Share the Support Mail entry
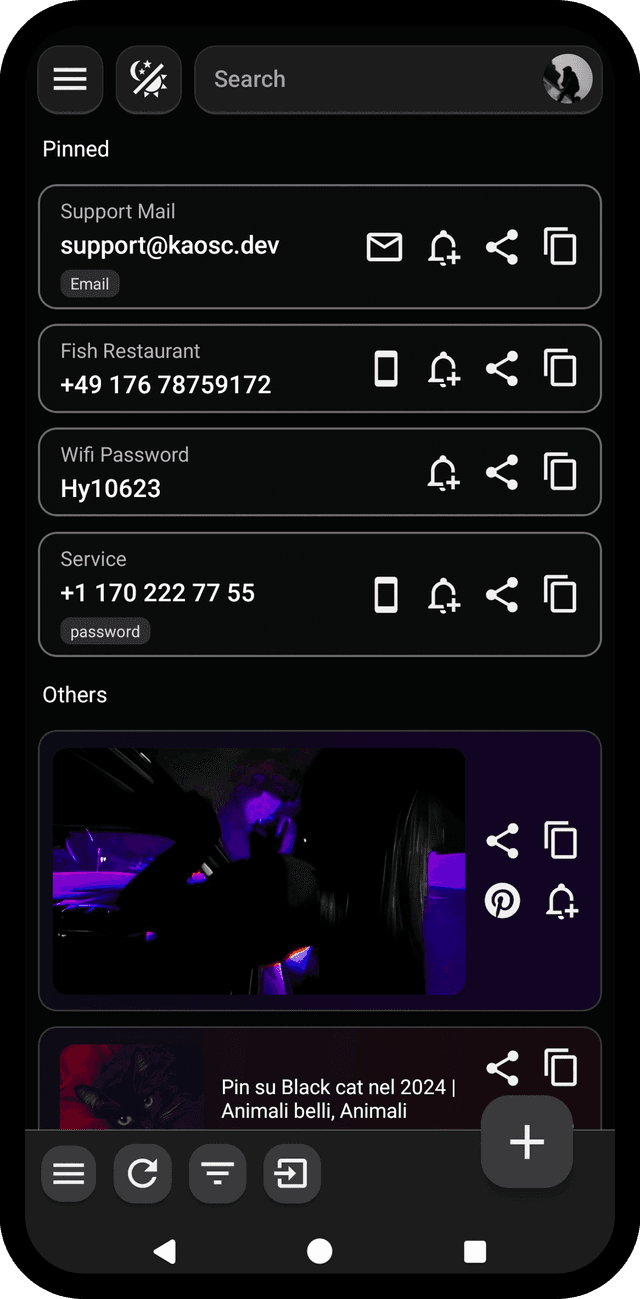The width and height of the screenshot is (640, 1299). click(x=502, y=247)
